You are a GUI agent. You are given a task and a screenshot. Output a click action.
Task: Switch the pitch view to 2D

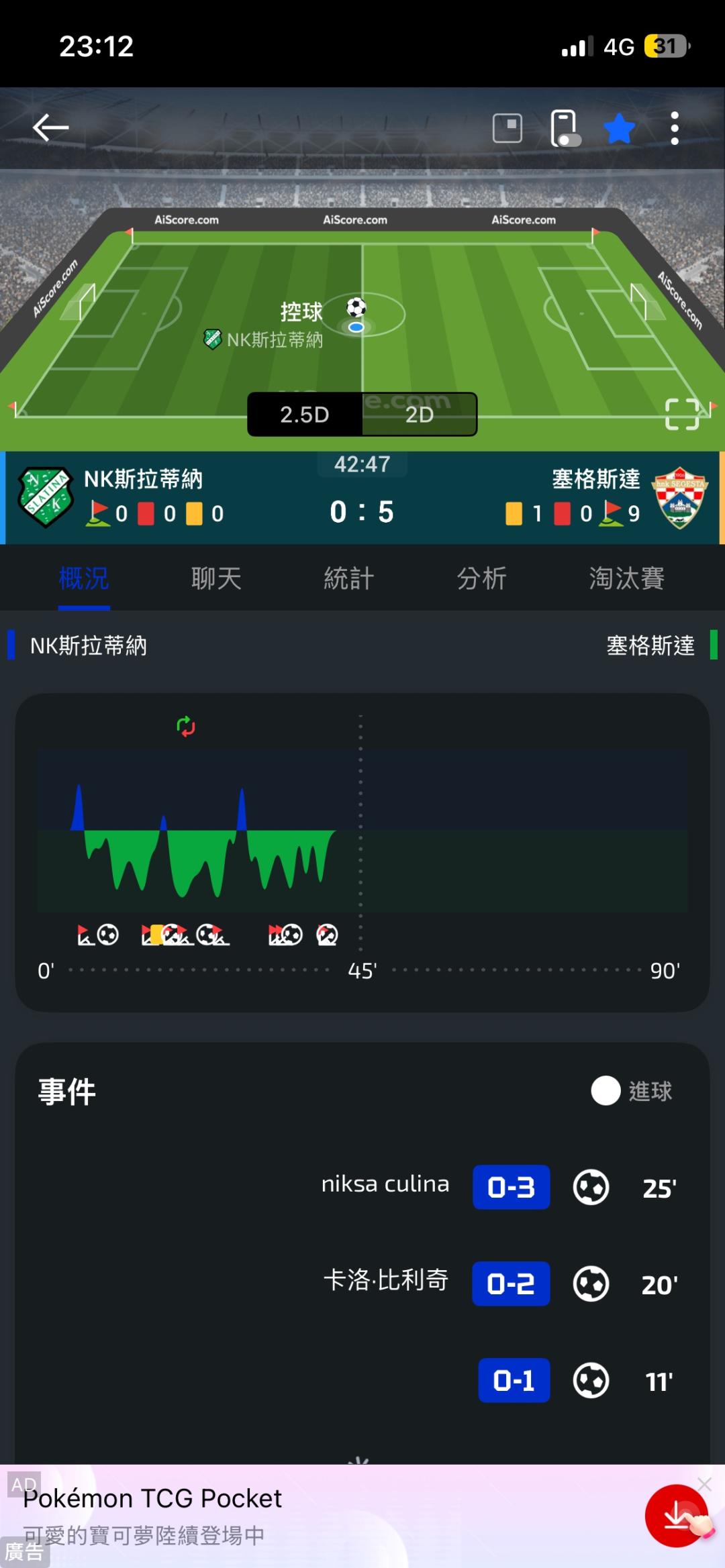pyautogui.click(x=420, y=415)
